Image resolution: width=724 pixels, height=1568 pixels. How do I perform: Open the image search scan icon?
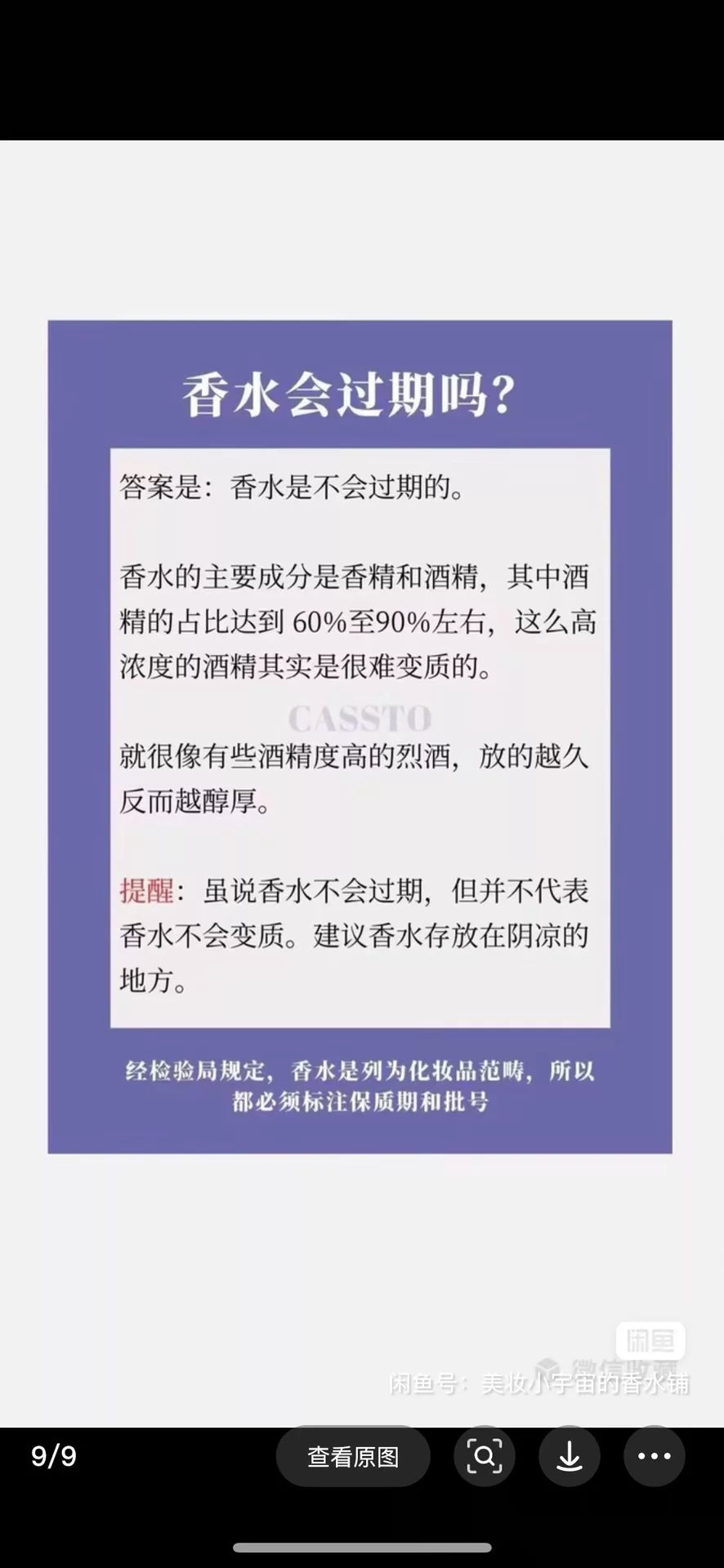(485, 1456)
